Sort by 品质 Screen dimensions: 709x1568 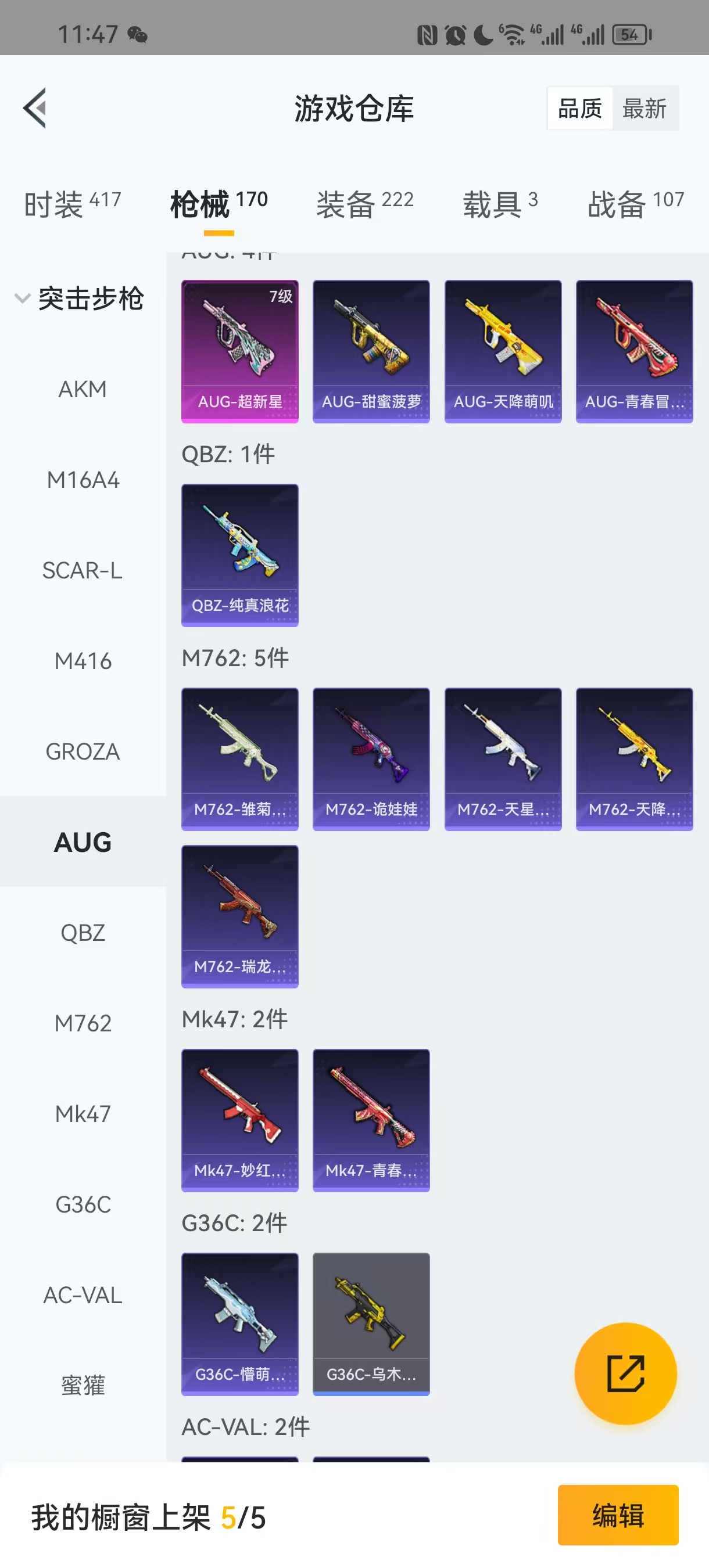click(x=579, y=109)
